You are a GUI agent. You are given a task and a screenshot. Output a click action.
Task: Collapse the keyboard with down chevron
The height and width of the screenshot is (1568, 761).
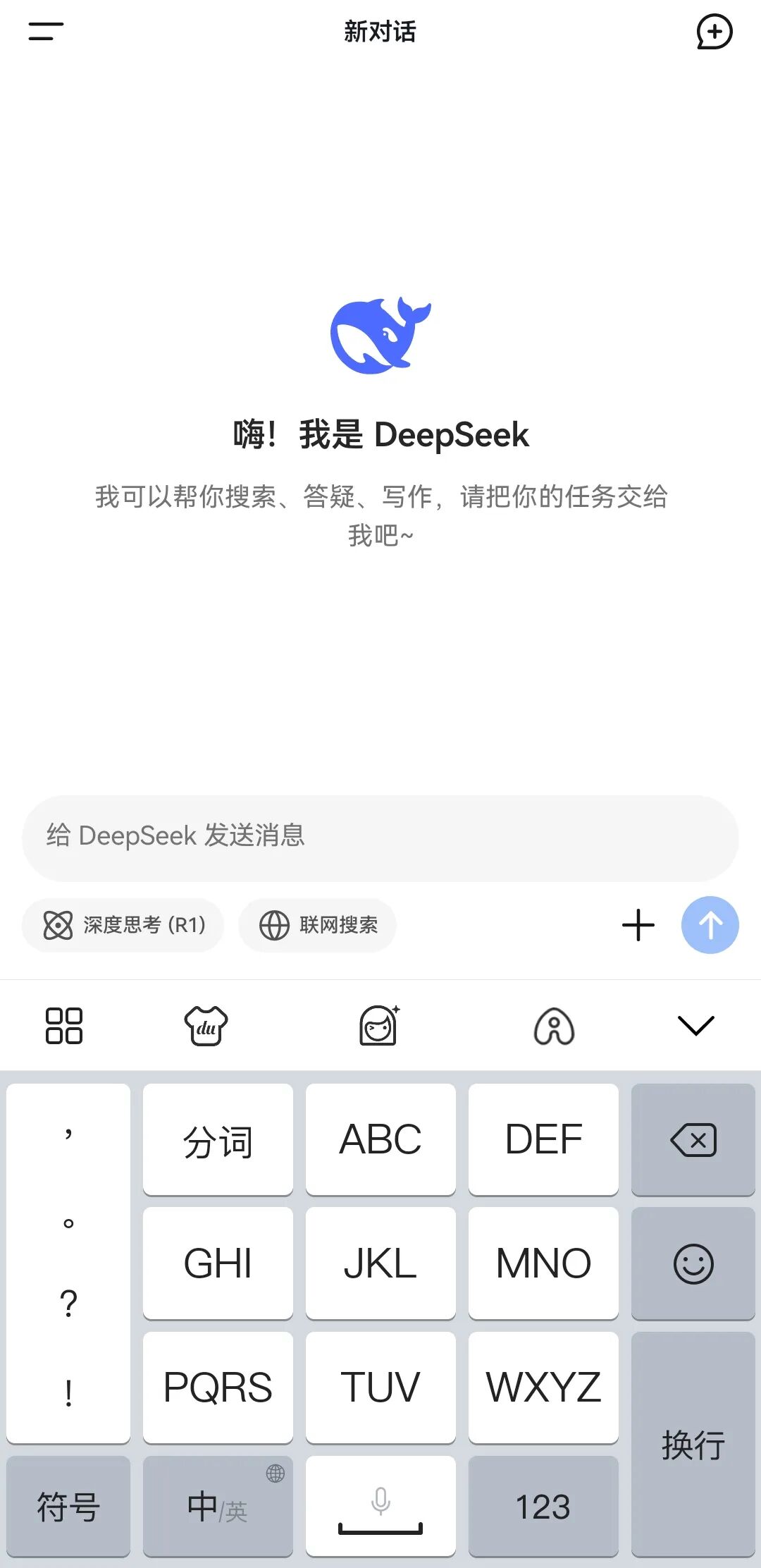click(x=695, y=1026)
